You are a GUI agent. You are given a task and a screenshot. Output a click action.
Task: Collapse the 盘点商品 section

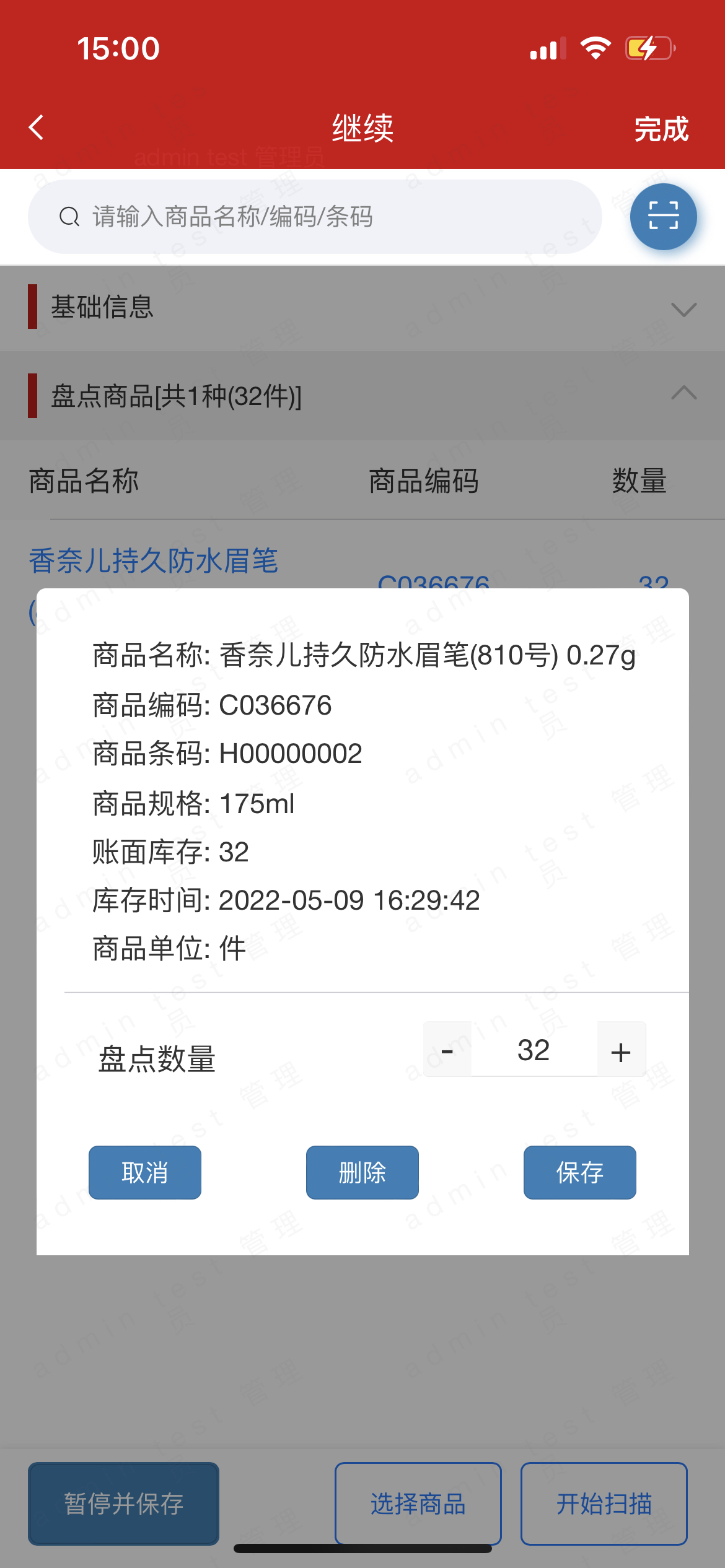pos(683,394)
